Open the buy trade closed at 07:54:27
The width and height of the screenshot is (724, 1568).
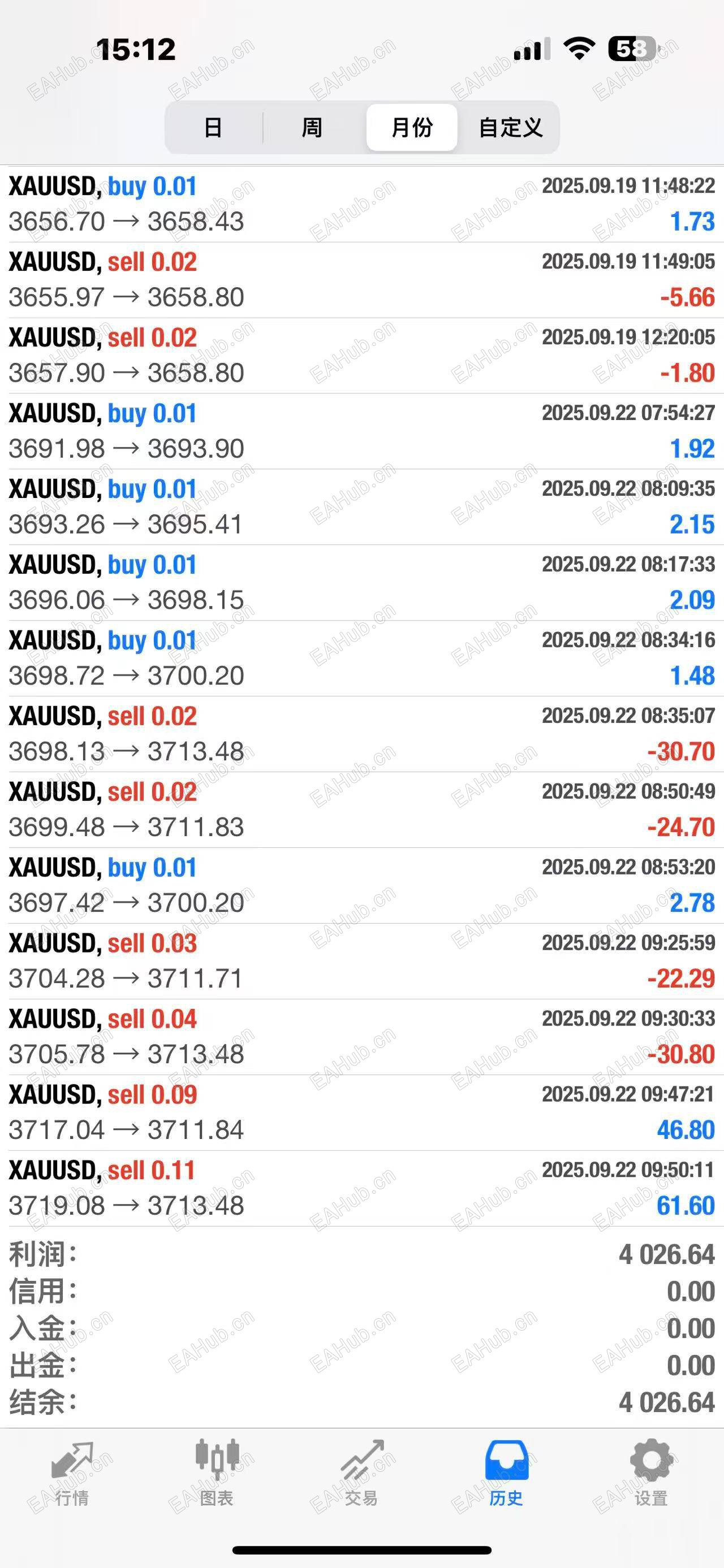coord(361,431)
